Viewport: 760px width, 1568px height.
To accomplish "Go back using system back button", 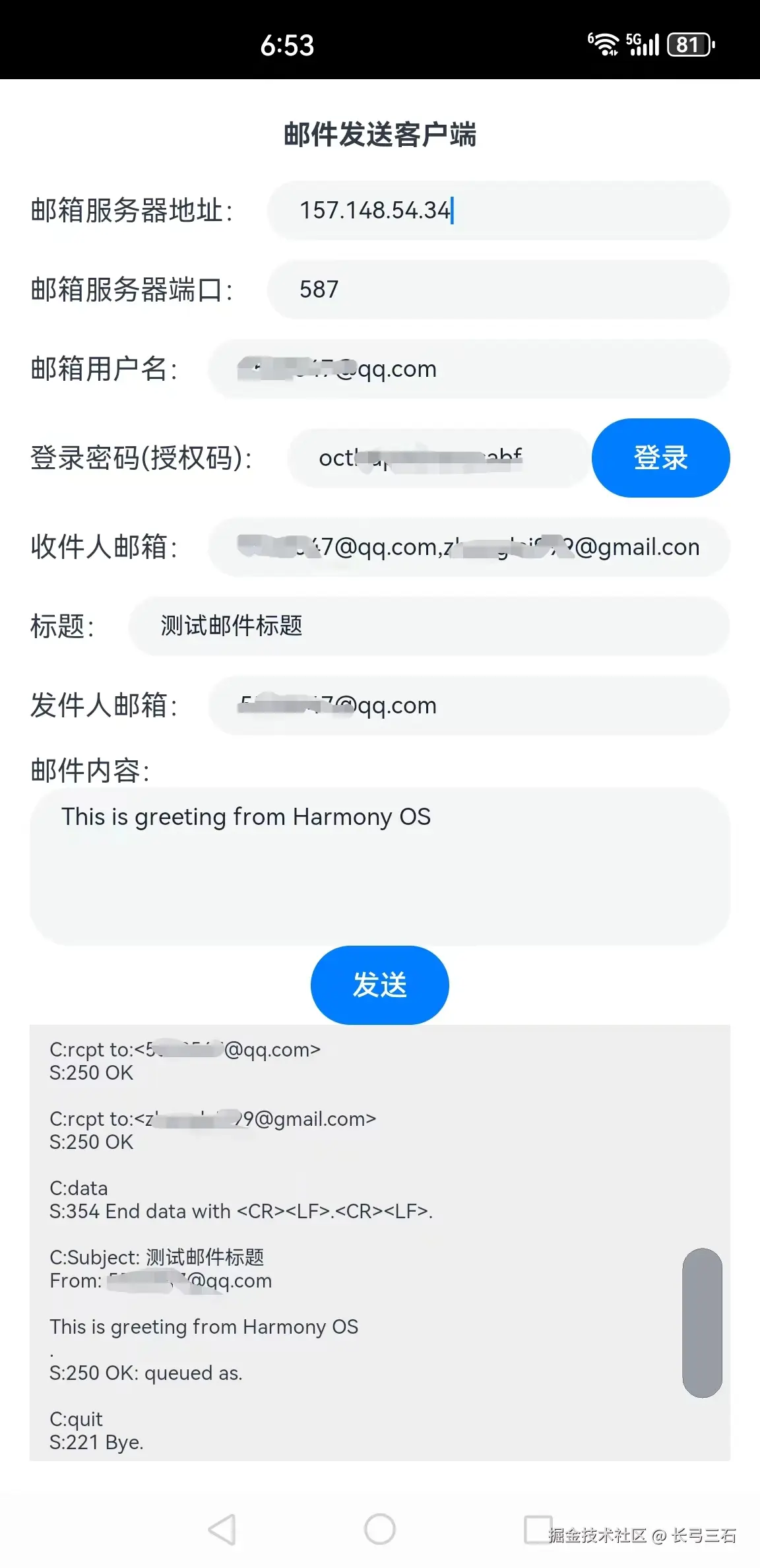I will coord(222,1529).
